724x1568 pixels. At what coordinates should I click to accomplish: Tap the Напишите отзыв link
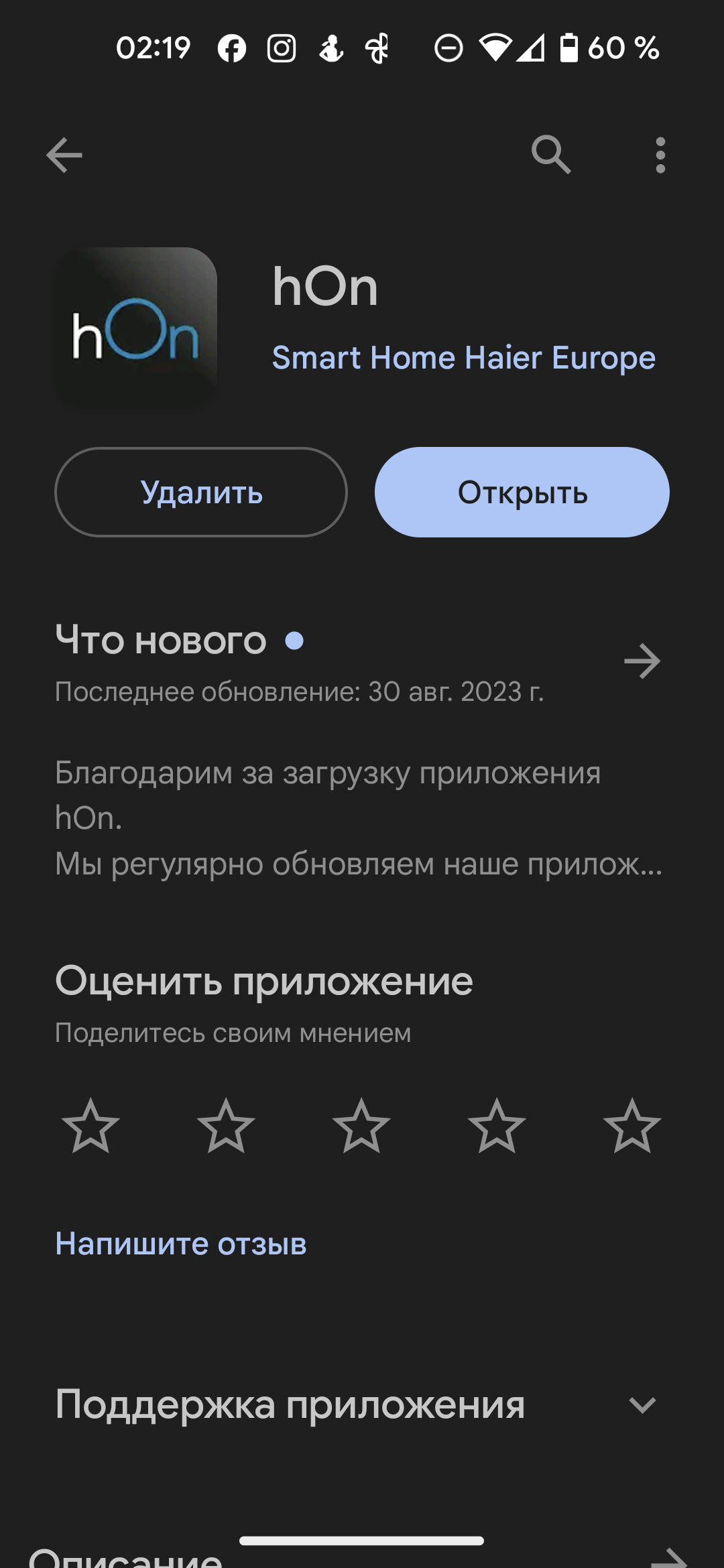[181, 1244]
